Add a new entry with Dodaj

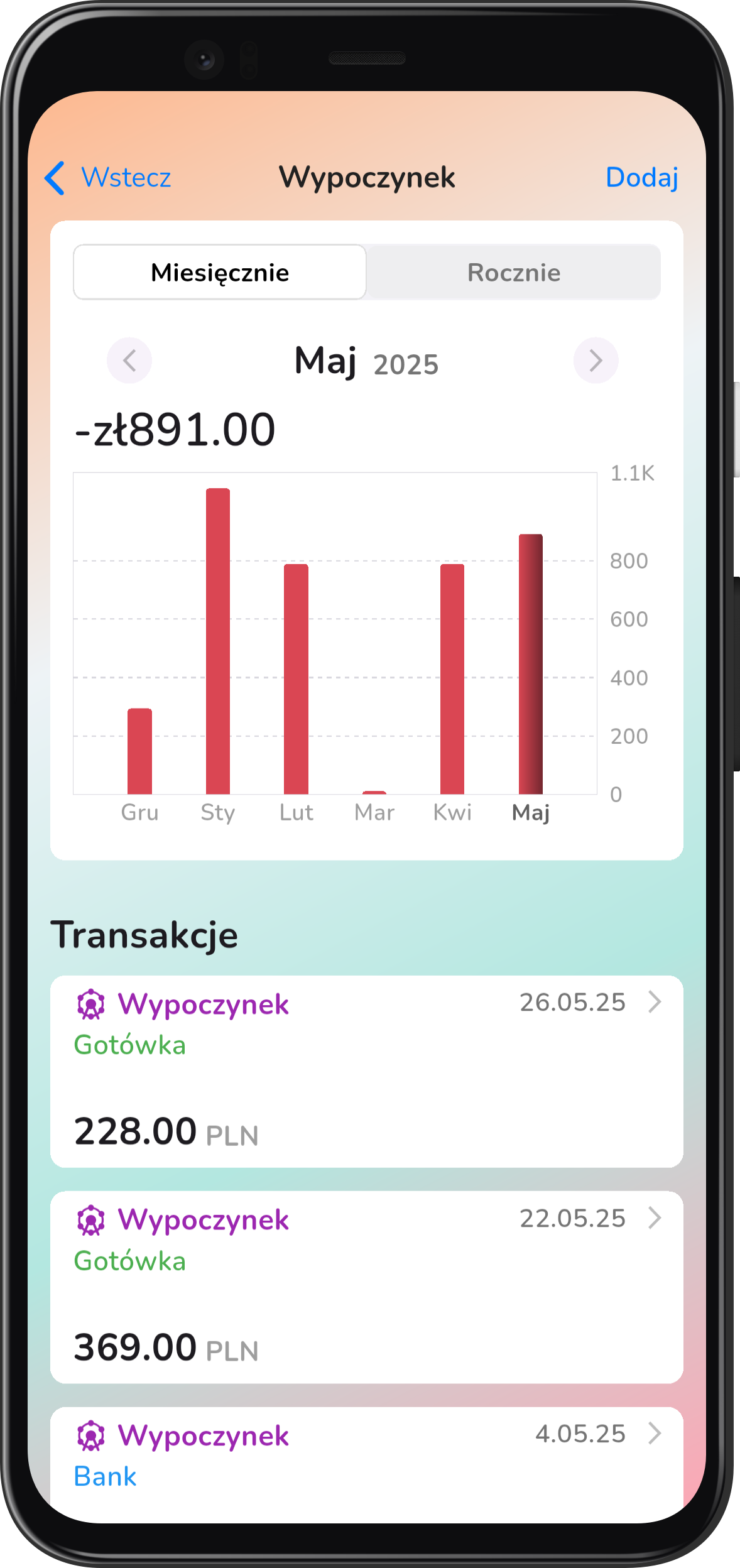pos(641,178)
